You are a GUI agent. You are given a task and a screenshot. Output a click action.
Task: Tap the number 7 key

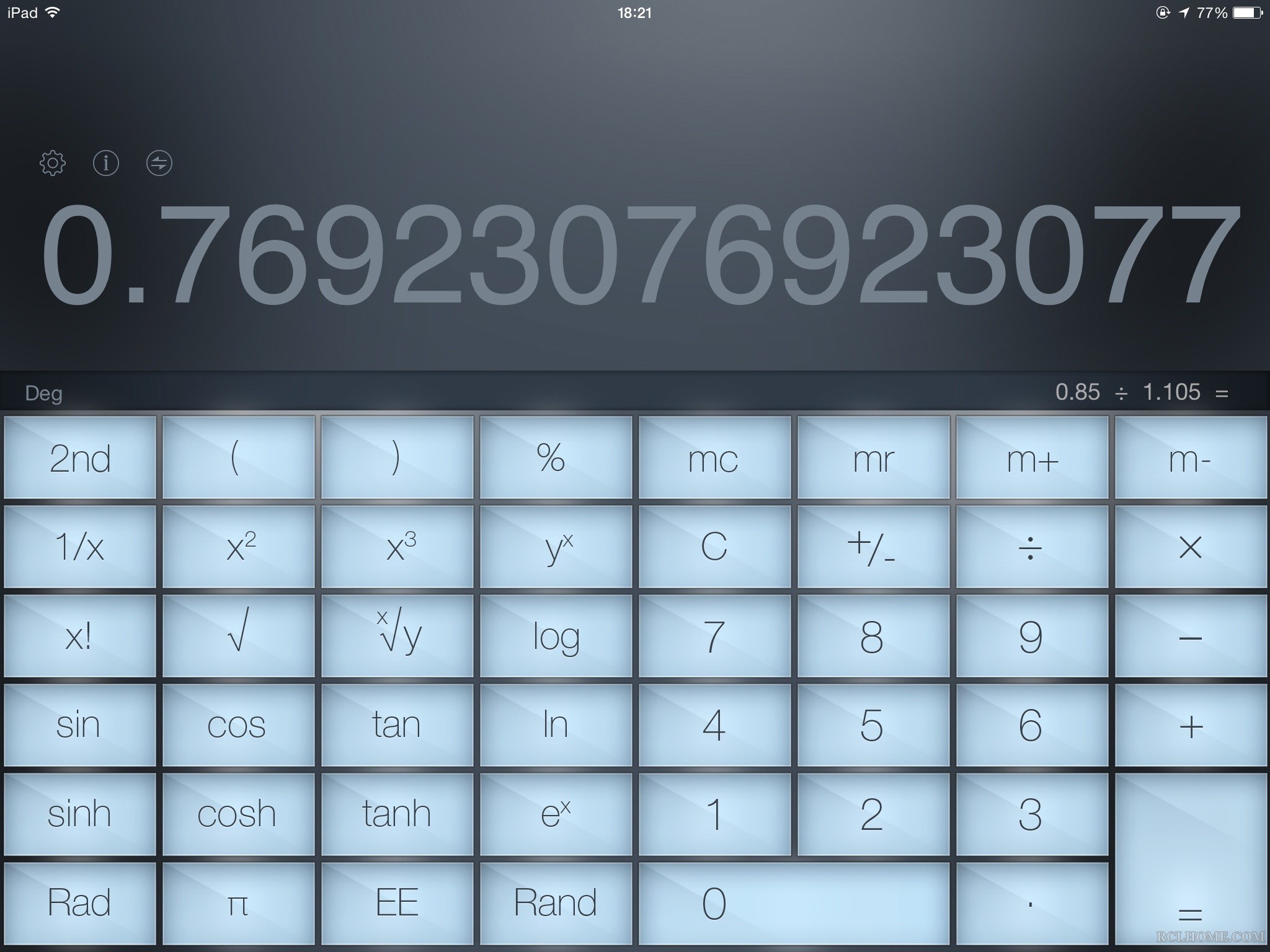click(x=714, y=636)
